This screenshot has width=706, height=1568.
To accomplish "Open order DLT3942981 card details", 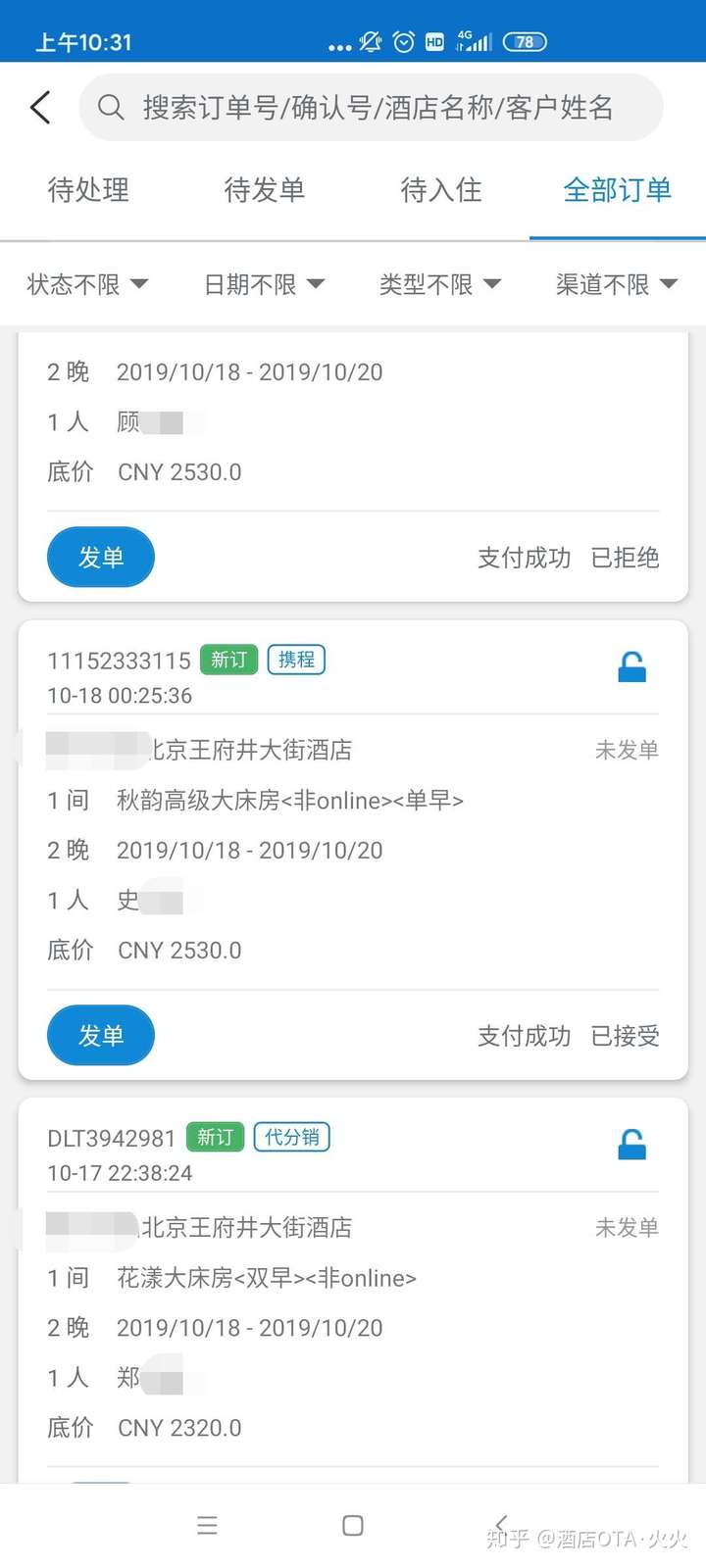I will [x=353, y=1290].
